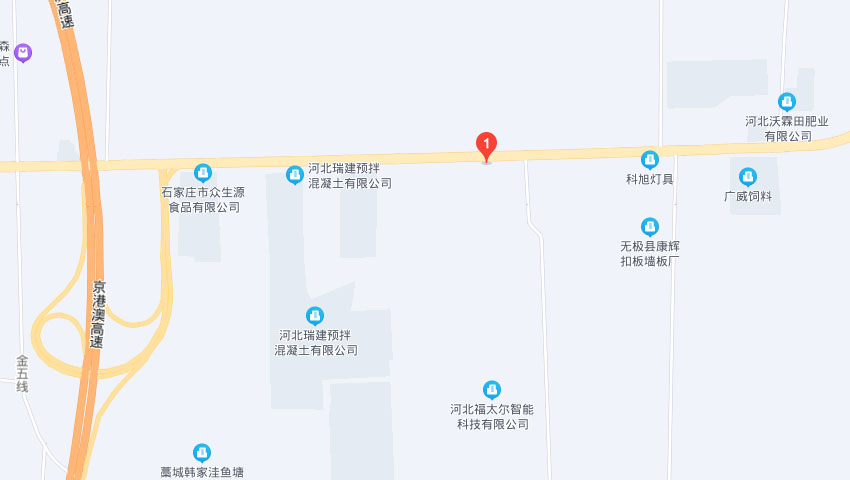This screenshot has height=480, width=850.
Task: Open the 石家庄市众生源食品有限公司 place marker
Action: click(x=203, y=173)
